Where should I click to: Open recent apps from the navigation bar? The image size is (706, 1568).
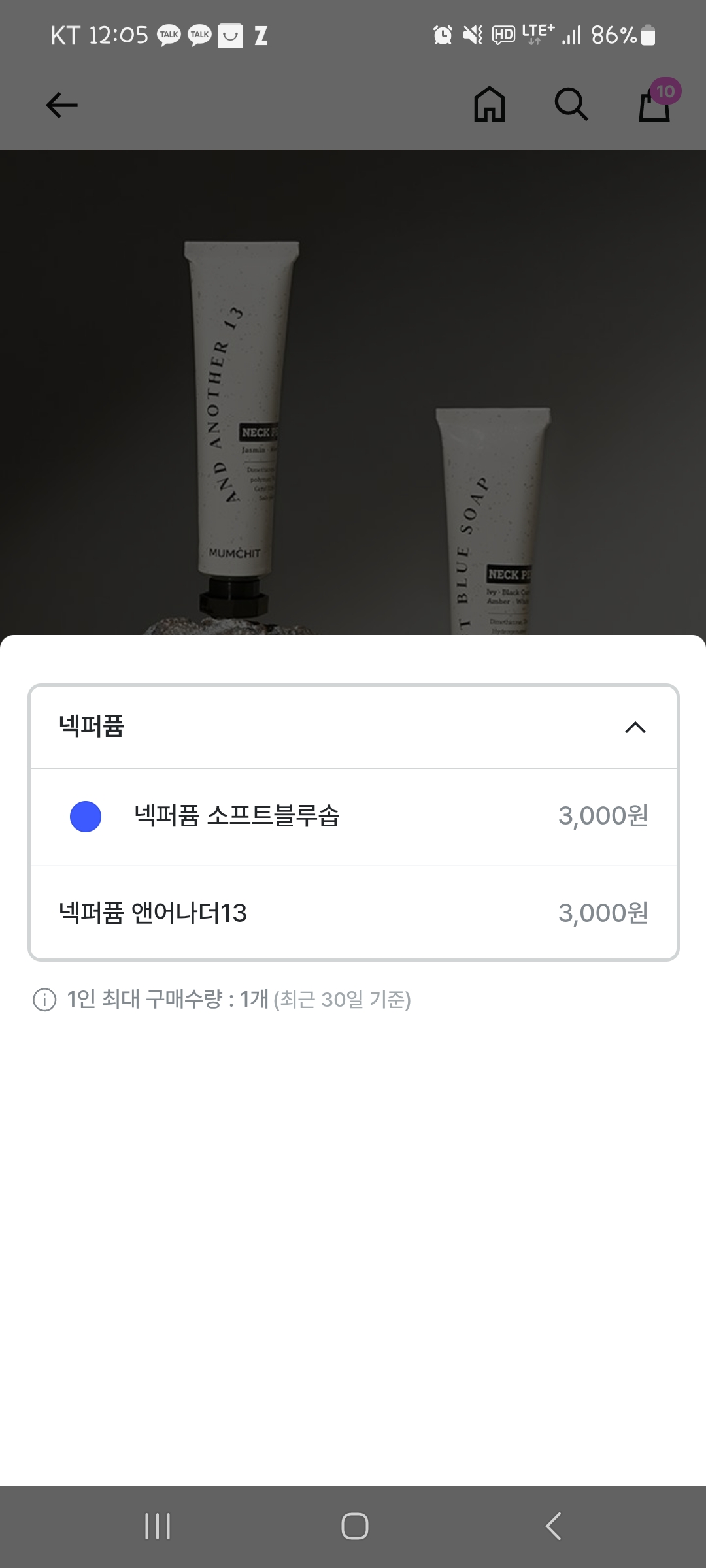(158, 1527)
